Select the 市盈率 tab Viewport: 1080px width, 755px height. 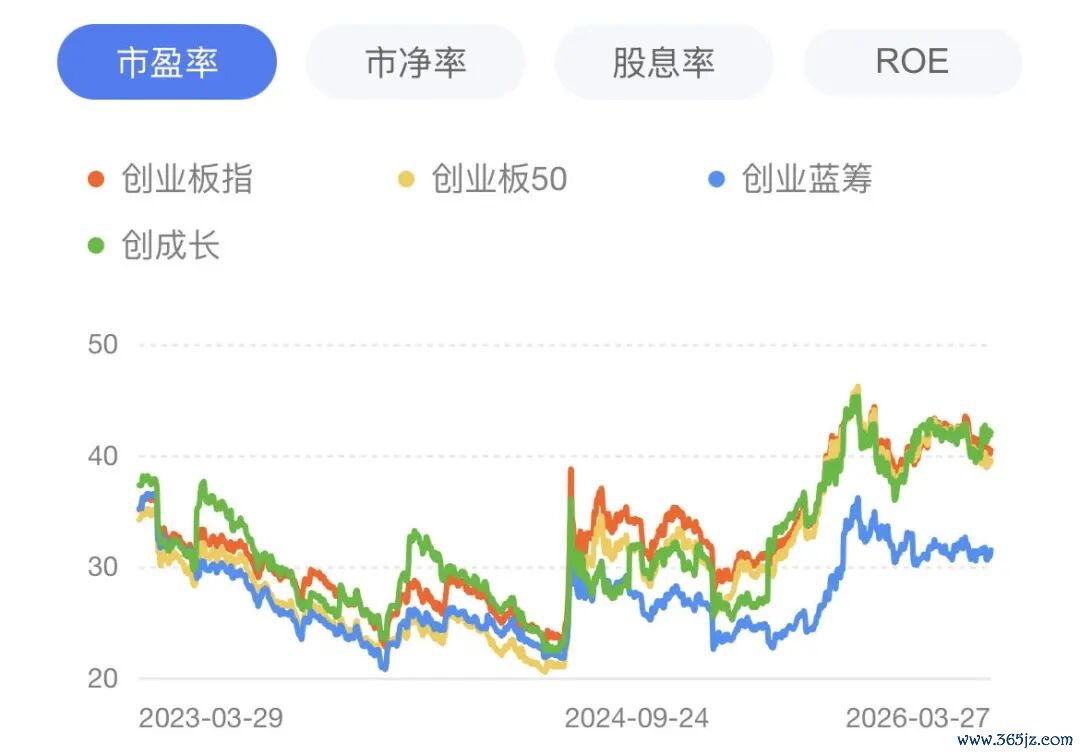tap(167, 62)
